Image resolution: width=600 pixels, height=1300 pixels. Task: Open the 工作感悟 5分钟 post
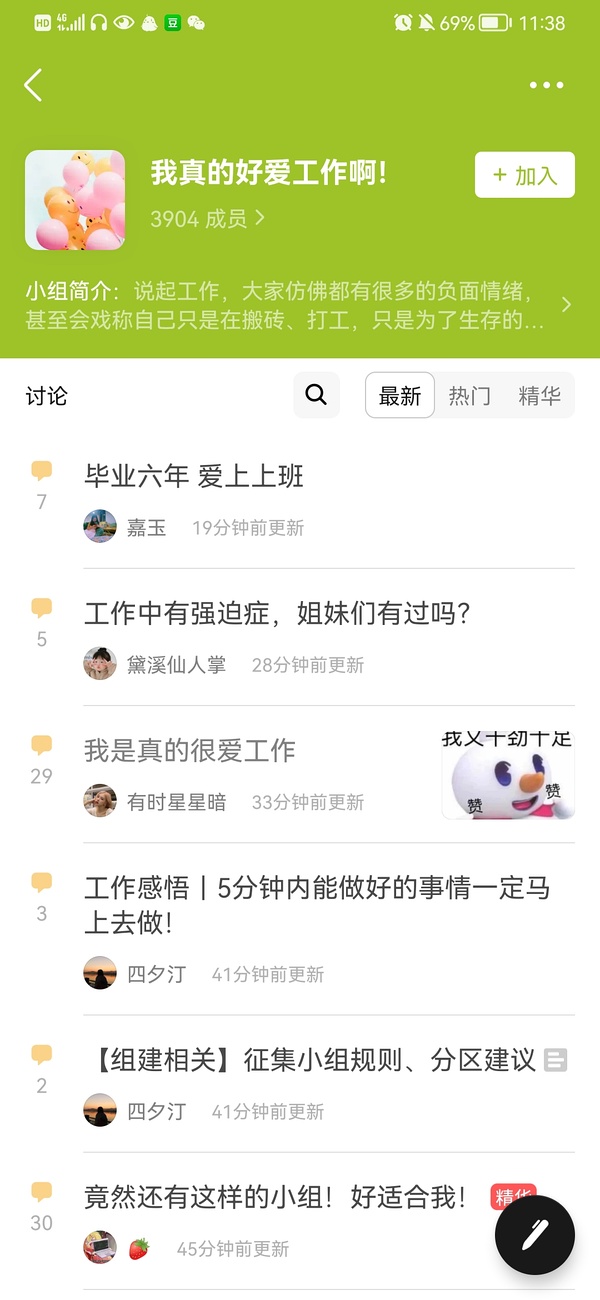(x=316, y=904)
